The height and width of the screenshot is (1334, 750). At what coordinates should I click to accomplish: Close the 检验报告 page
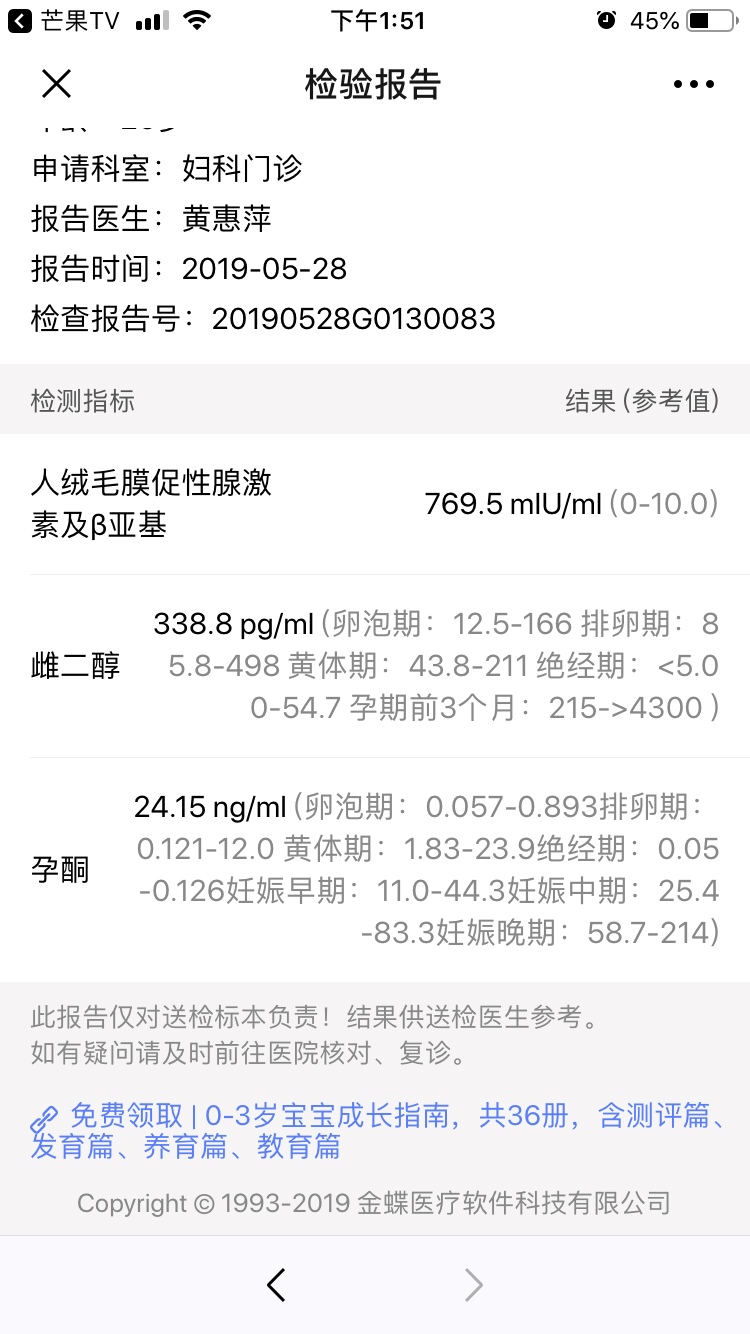click(56, 85)
